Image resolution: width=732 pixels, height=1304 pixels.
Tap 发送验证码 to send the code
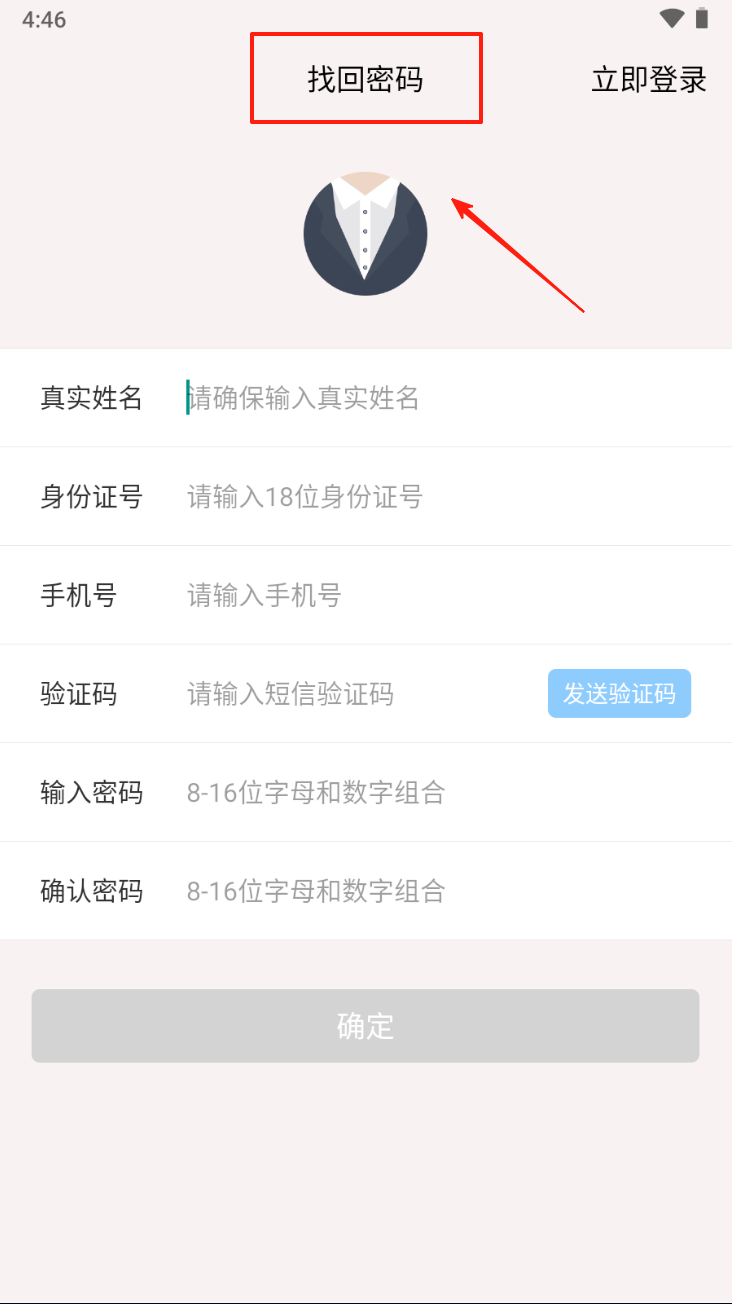point(619,694)
